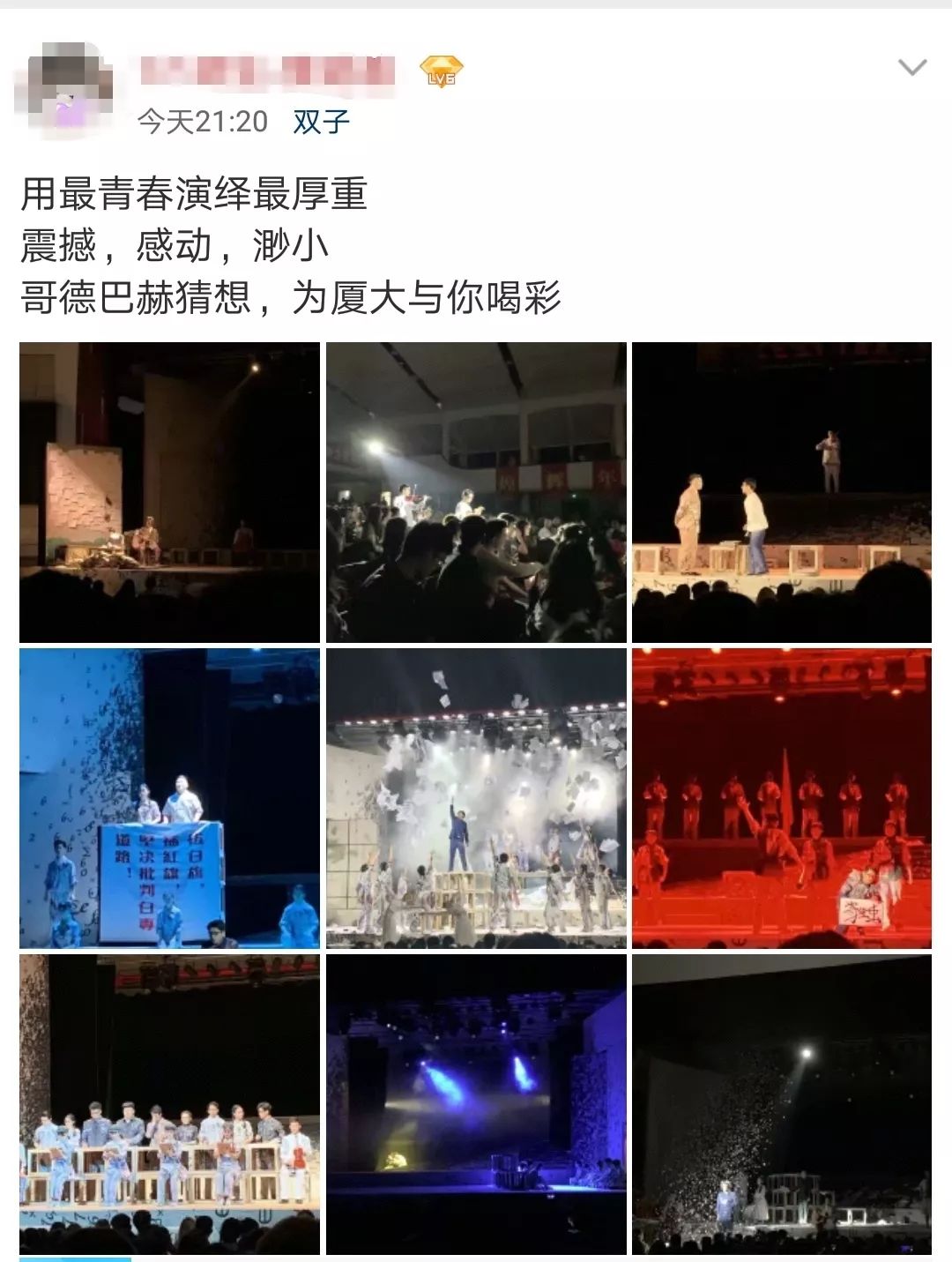View the red-lit performers photo
This screenshot has width=952, height=1262.
782,798
